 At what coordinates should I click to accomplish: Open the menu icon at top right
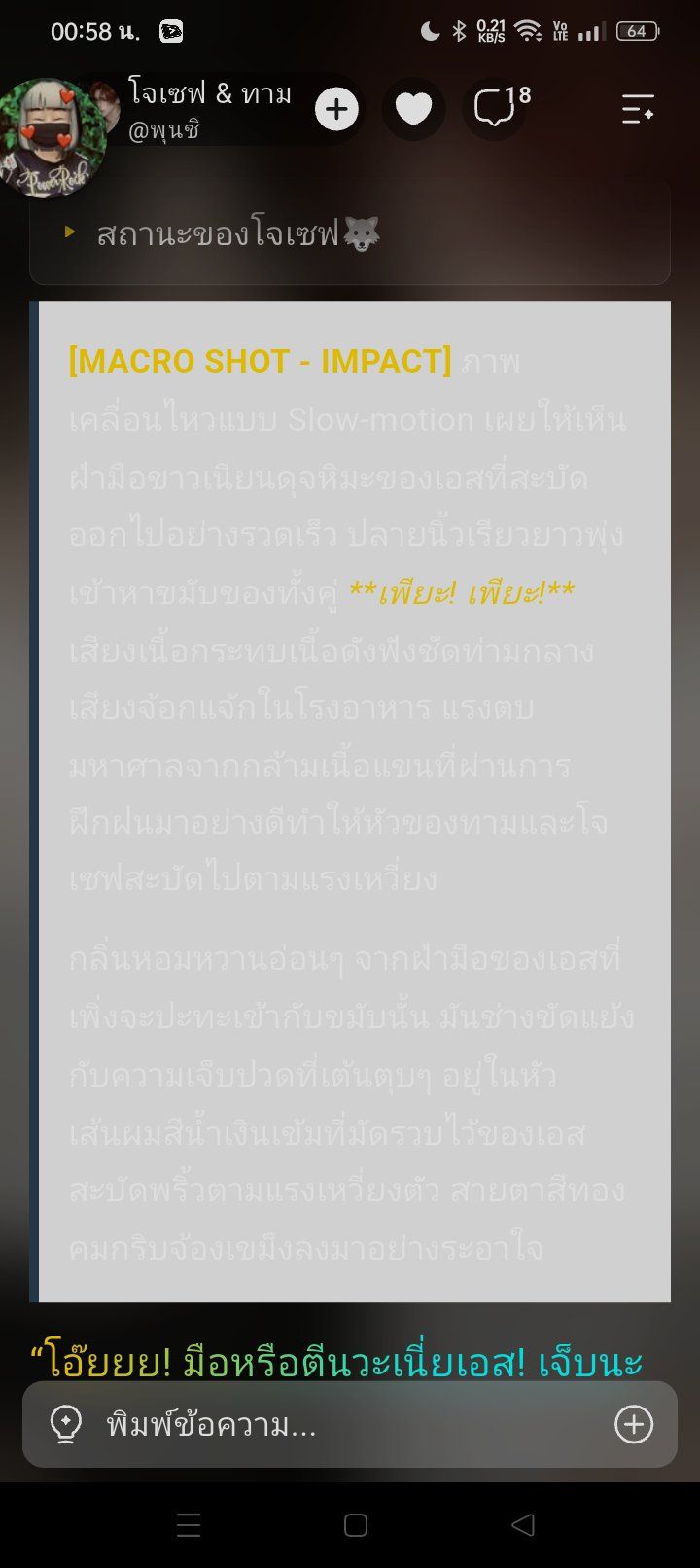point(638,109)
